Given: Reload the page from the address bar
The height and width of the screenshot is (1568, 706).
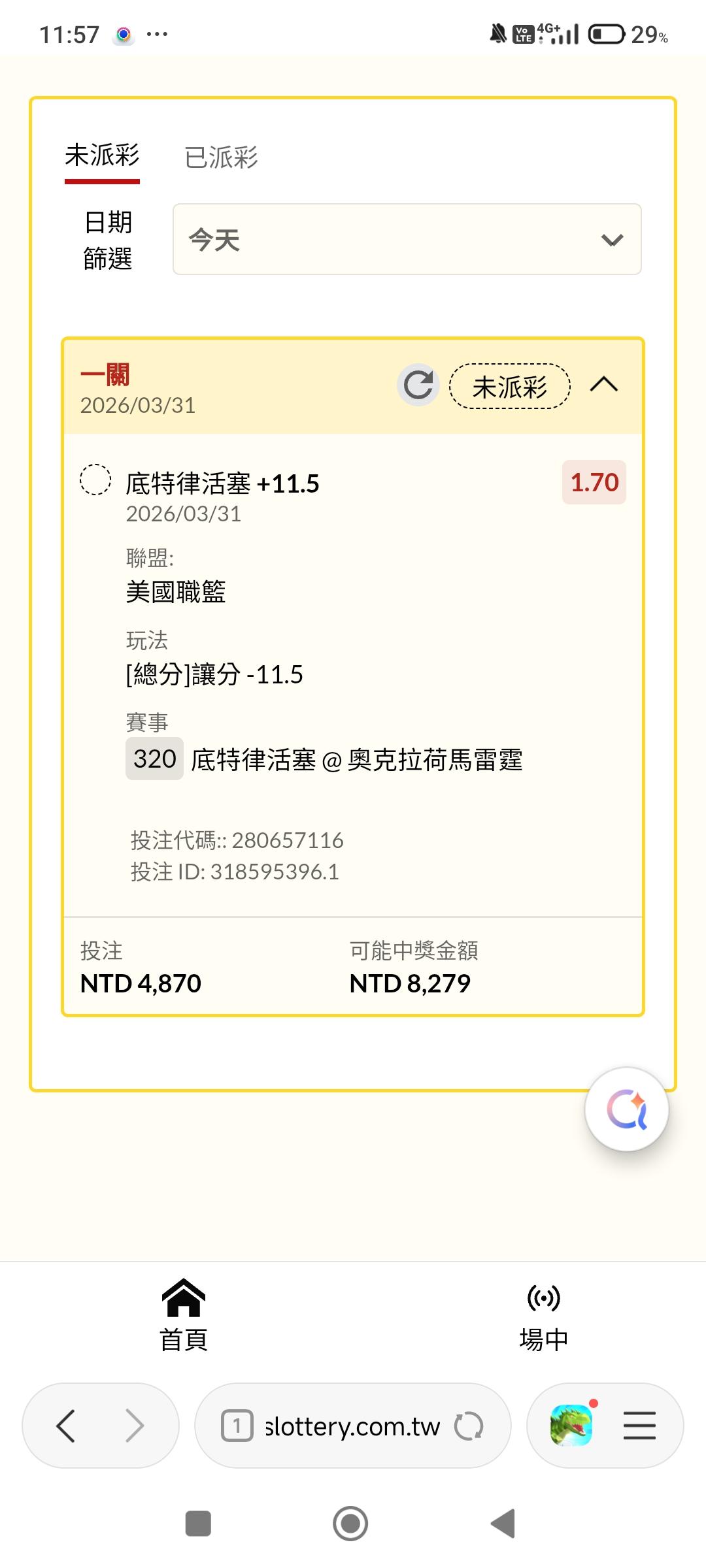Looking at the screenshot, I should (x=468, y=1426).
